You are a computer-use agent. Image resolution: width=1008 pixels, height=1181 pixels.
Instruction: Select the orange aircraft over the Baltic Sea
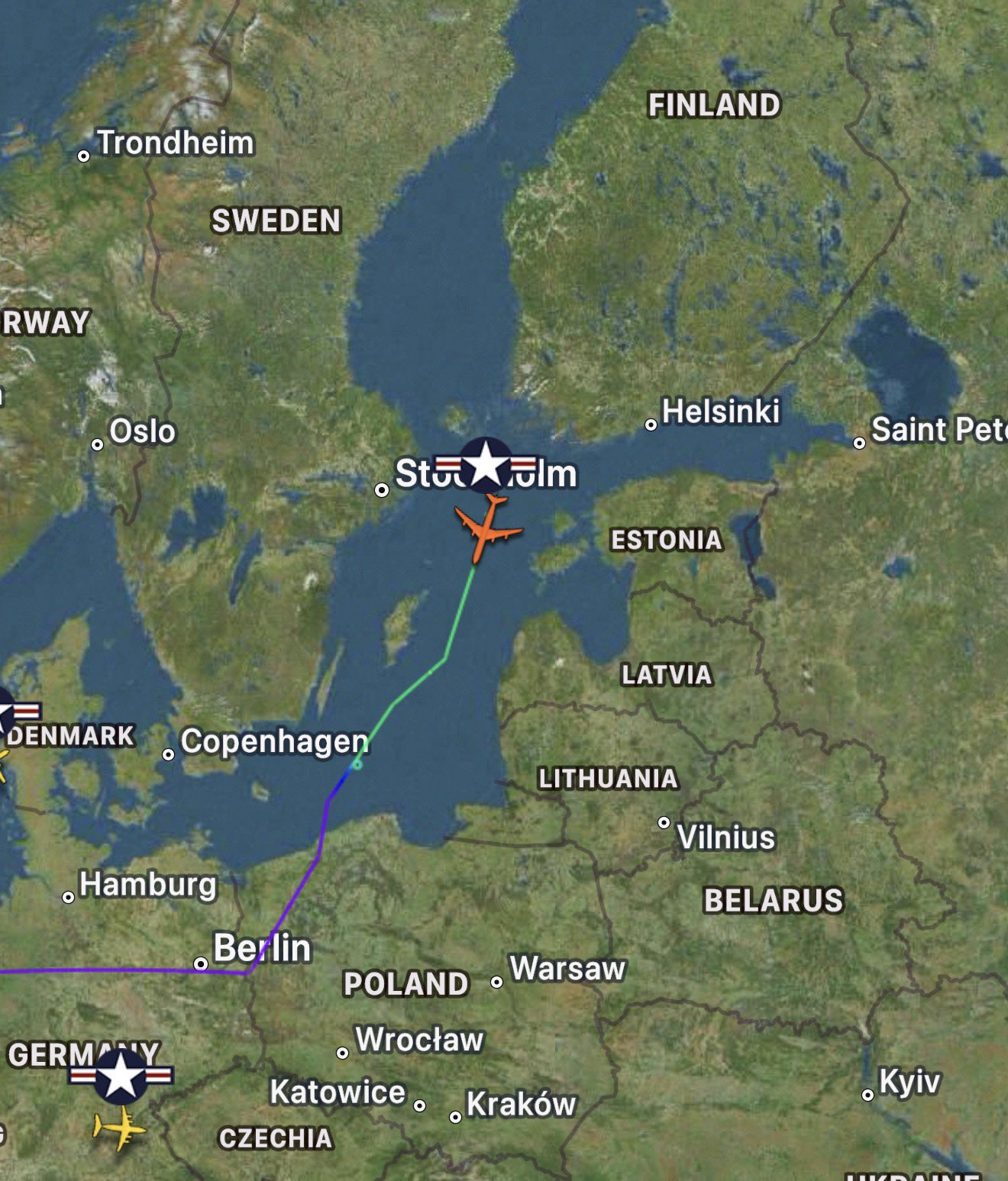(x=486, y=528)
